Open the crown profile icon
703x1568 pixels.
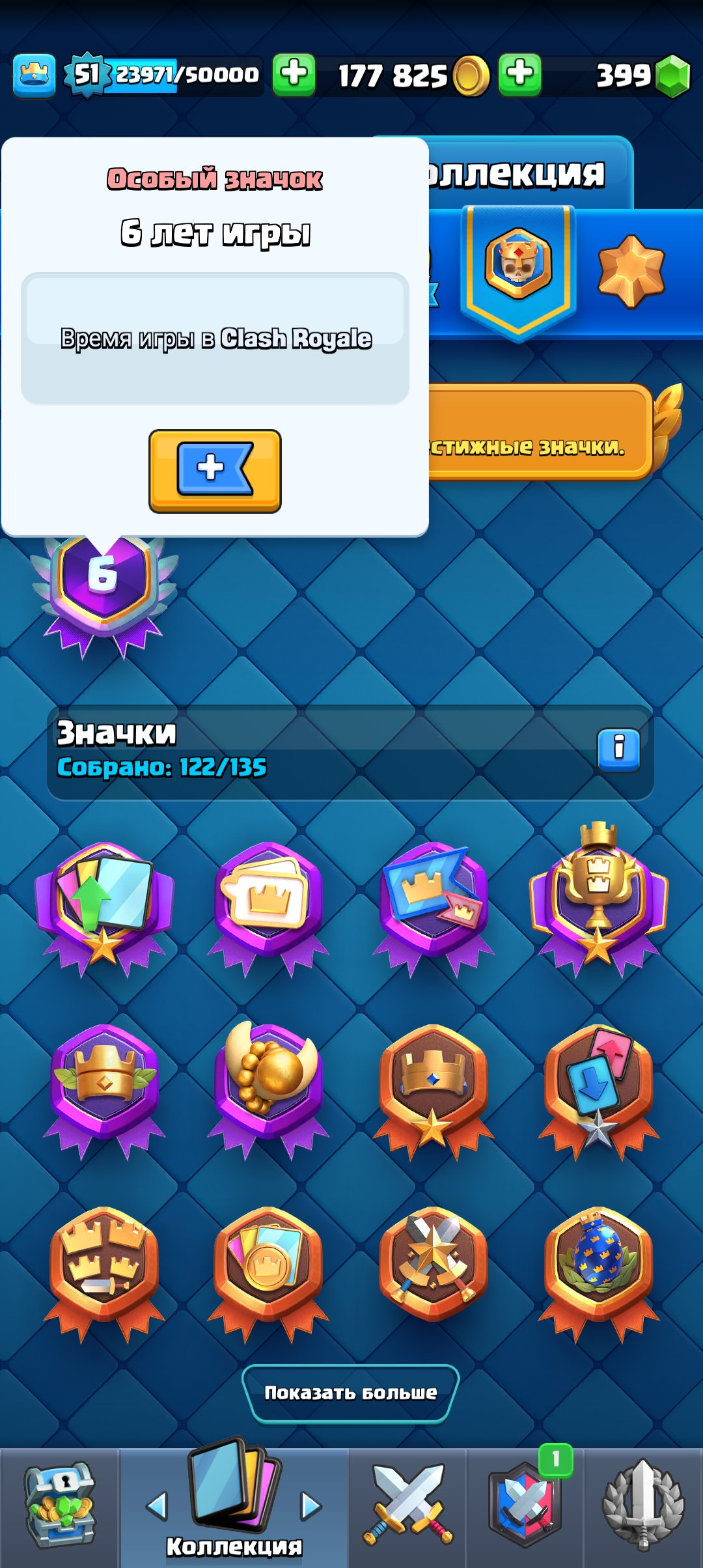pos(34,76)
